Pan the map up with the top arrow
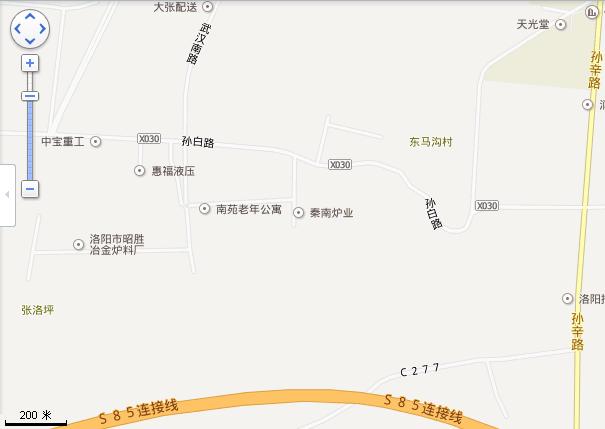This screenshot has width=605, height=429. (x=30, y=18)
